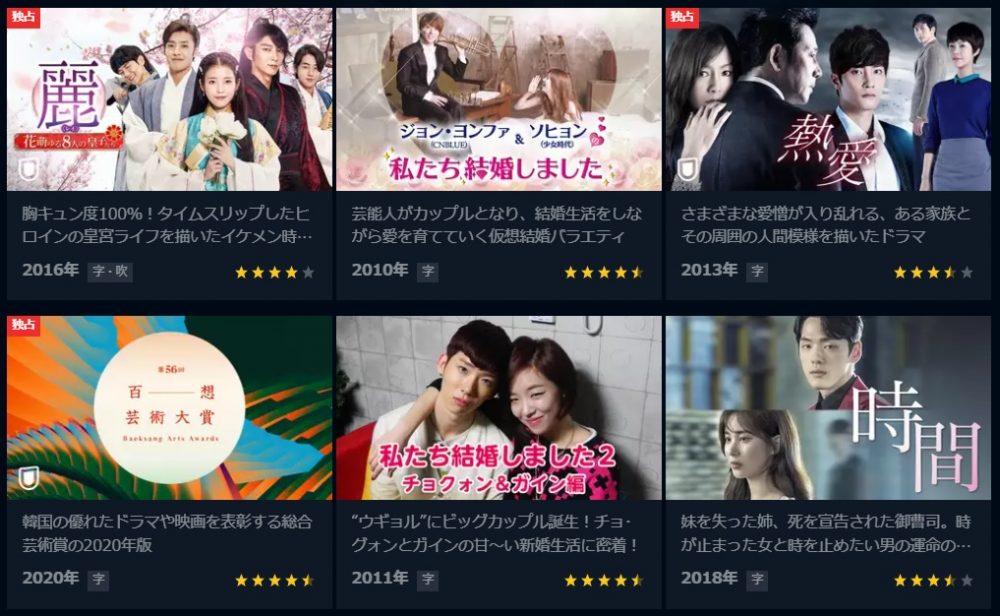This screenshot has height=616, width=1000.
Task: Open 私たち結婚しました ジョン・ヨンファ & ソヒョン card
Action: pyautogui.click(x=498, y=100)
